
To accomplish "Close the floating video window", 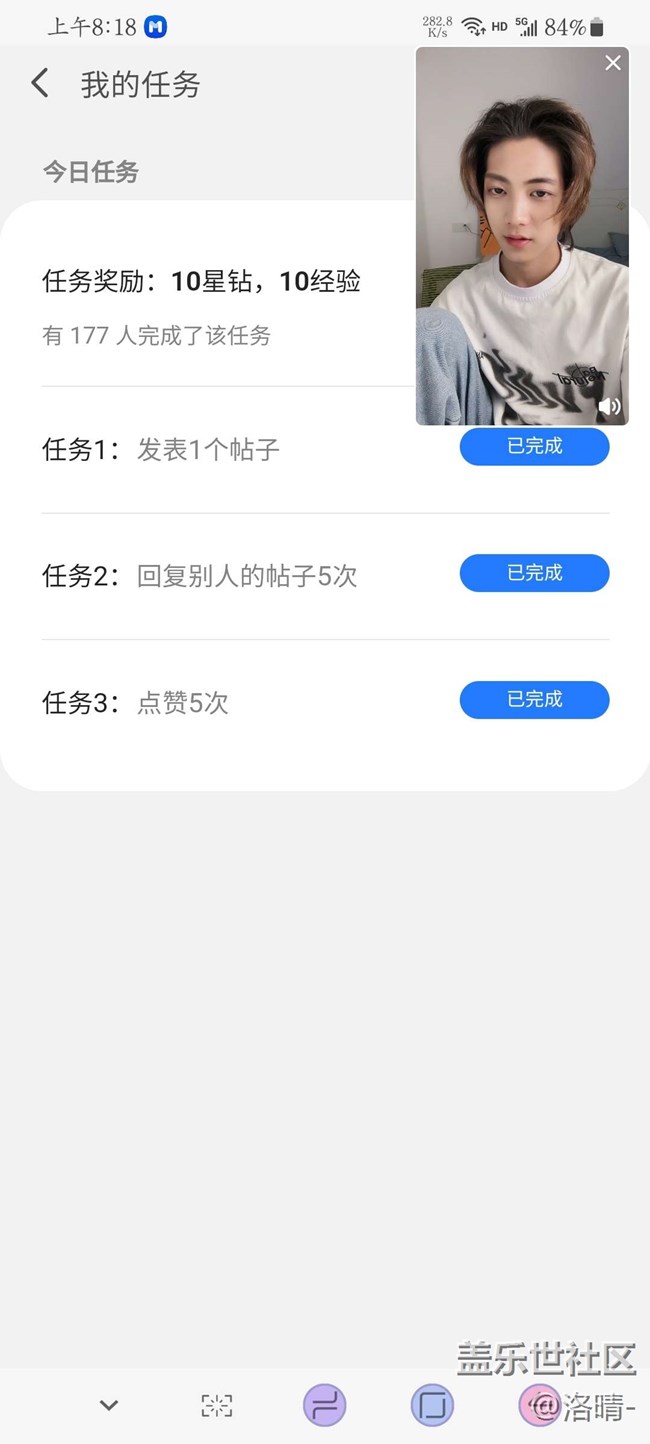I will (613, 63).
